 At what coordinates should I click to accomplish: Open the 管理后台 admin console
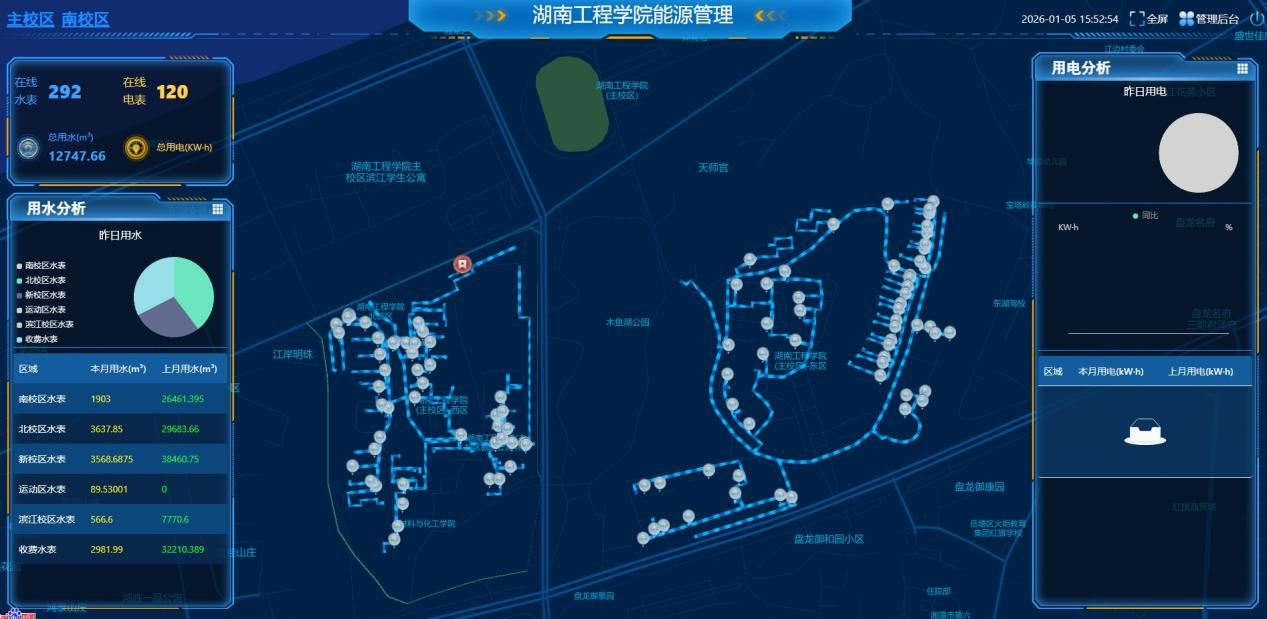pos(1209,19)
